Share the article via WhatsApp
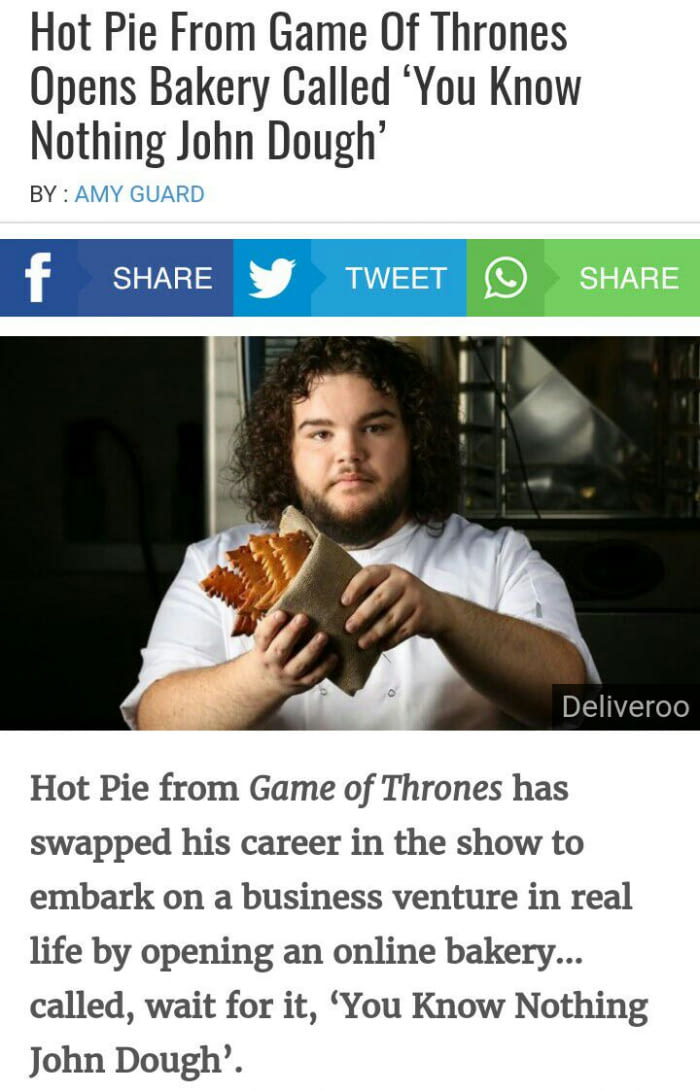 (x=584, y=278)
